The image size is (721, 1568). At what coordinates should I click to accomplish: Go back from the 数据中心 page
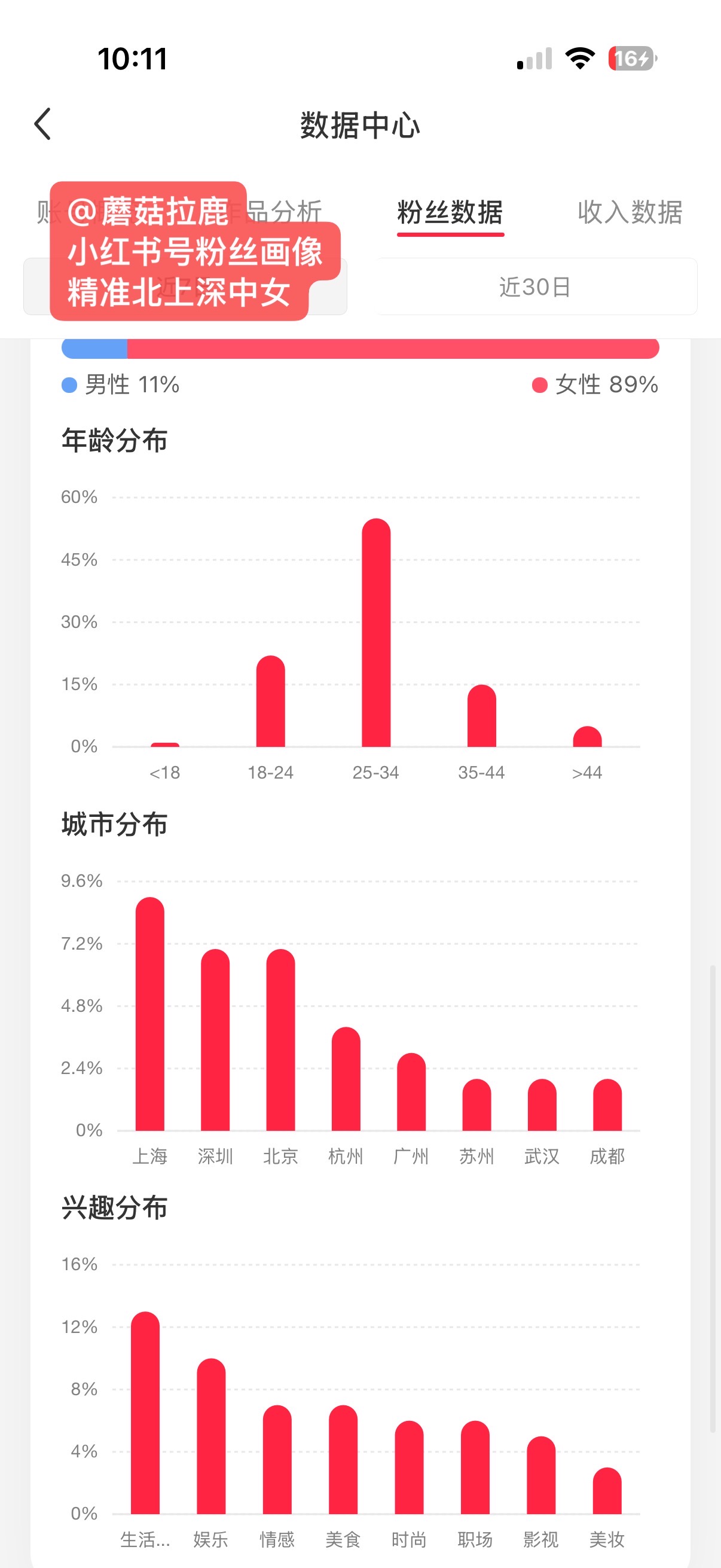click(42, 124)
